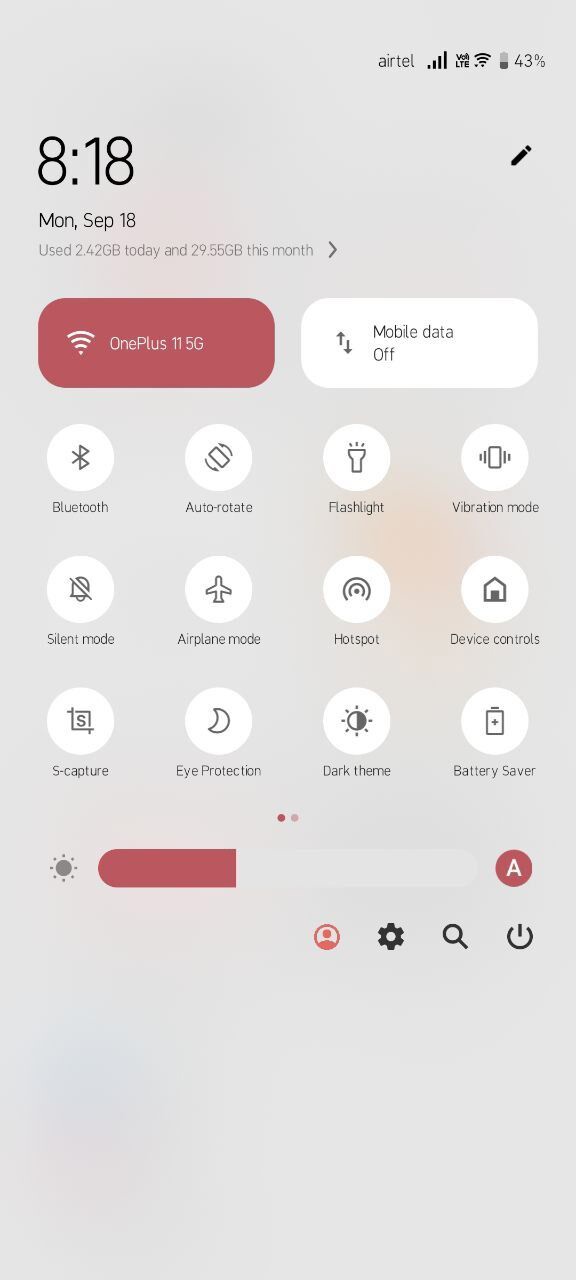Open the Settings gear

tap(391, 937)
